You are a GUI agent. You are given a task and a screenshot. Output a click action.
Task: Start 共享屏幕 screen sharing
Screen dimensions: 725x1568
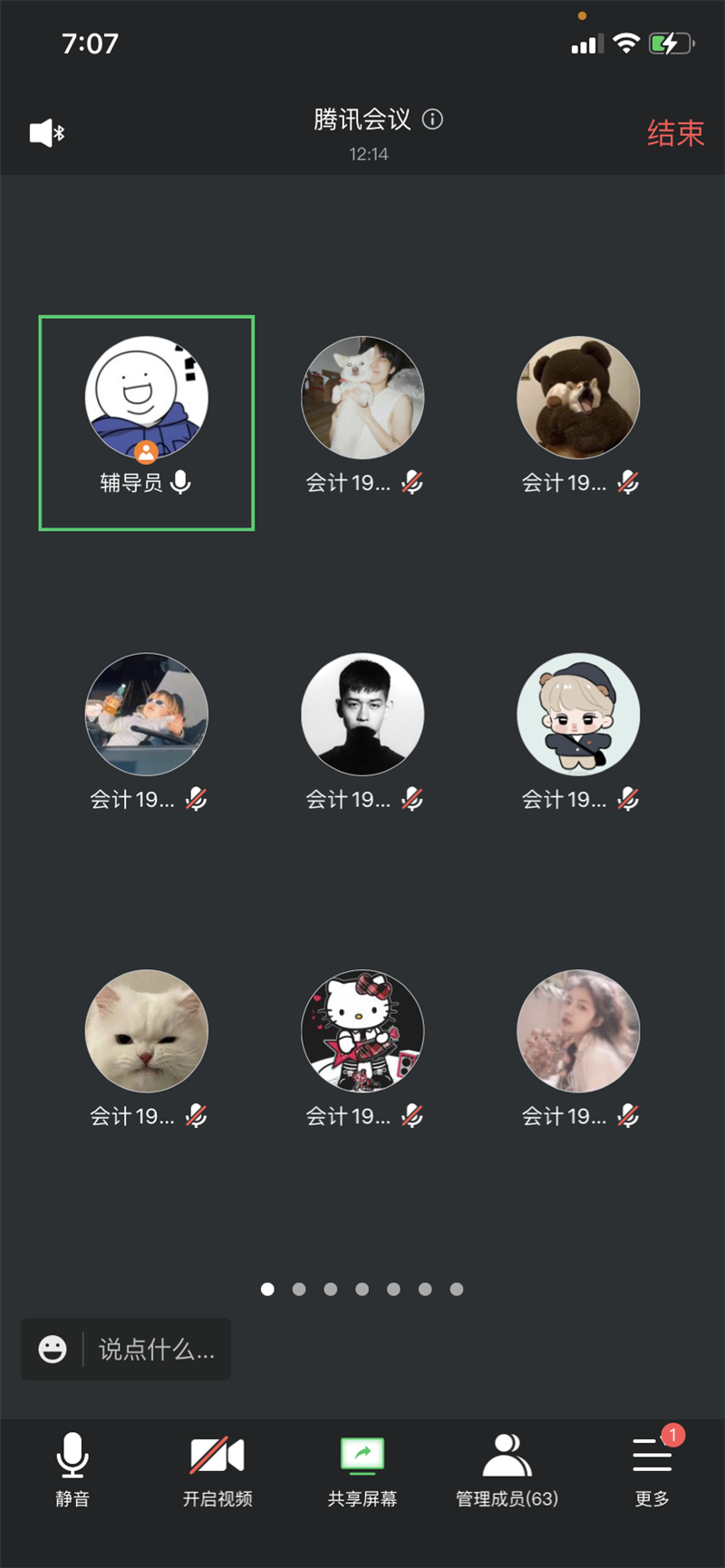362,1468
